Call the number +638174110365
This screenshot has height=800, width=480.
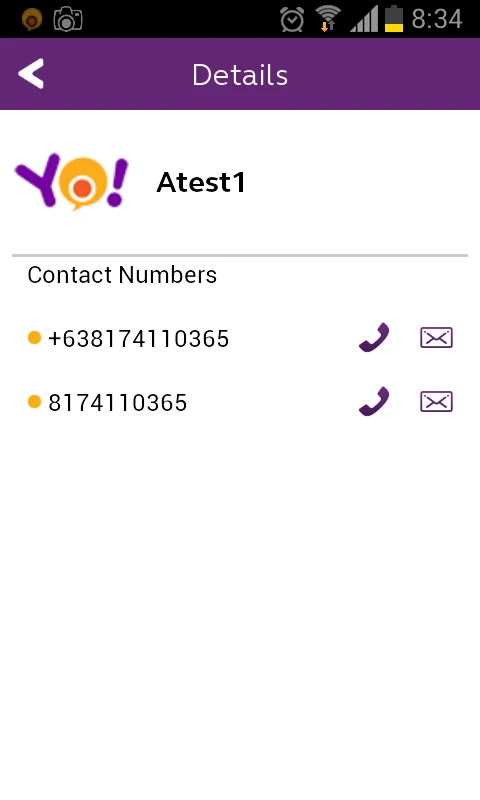tap(374, 337)
